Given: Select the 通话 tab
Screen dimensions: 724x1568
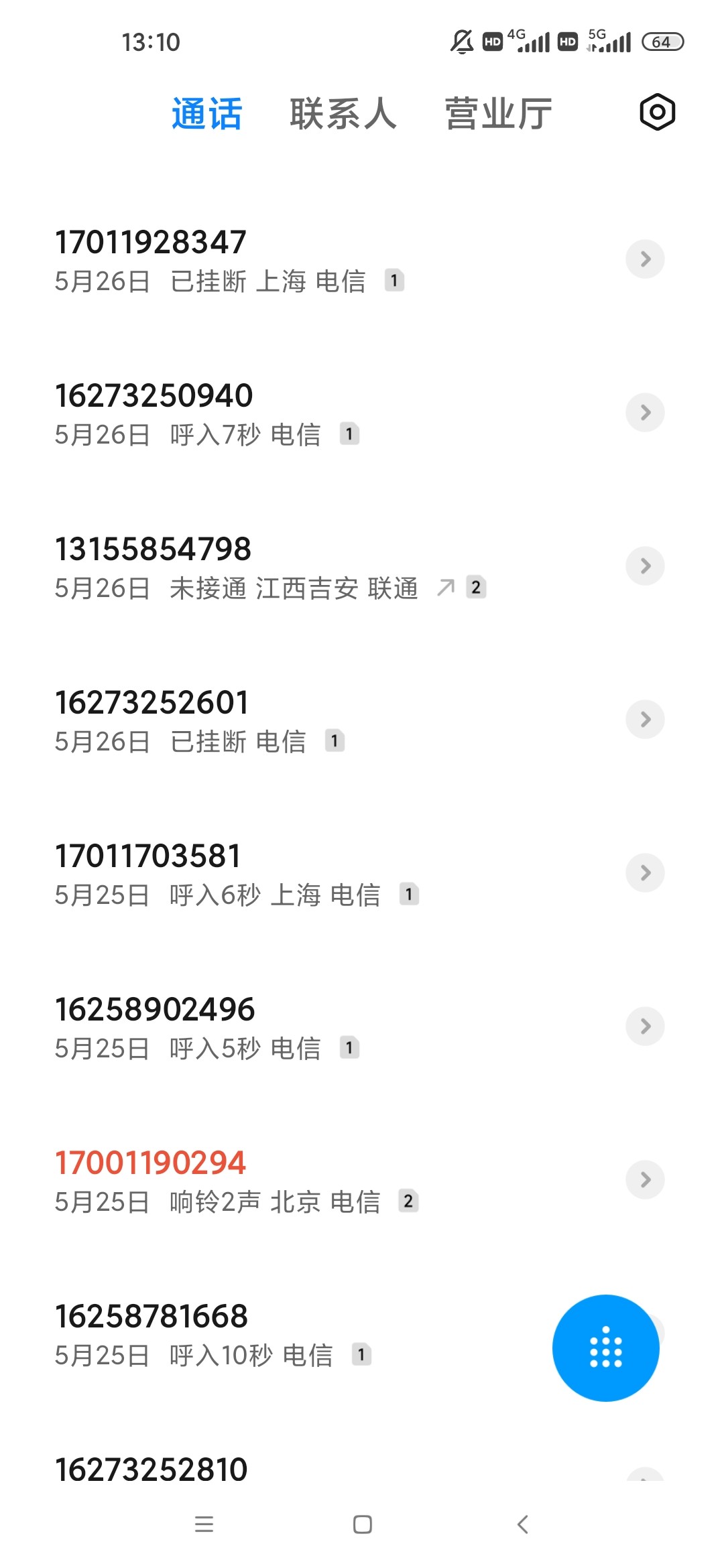Looking at the screenshot, I should pos(206,113).
